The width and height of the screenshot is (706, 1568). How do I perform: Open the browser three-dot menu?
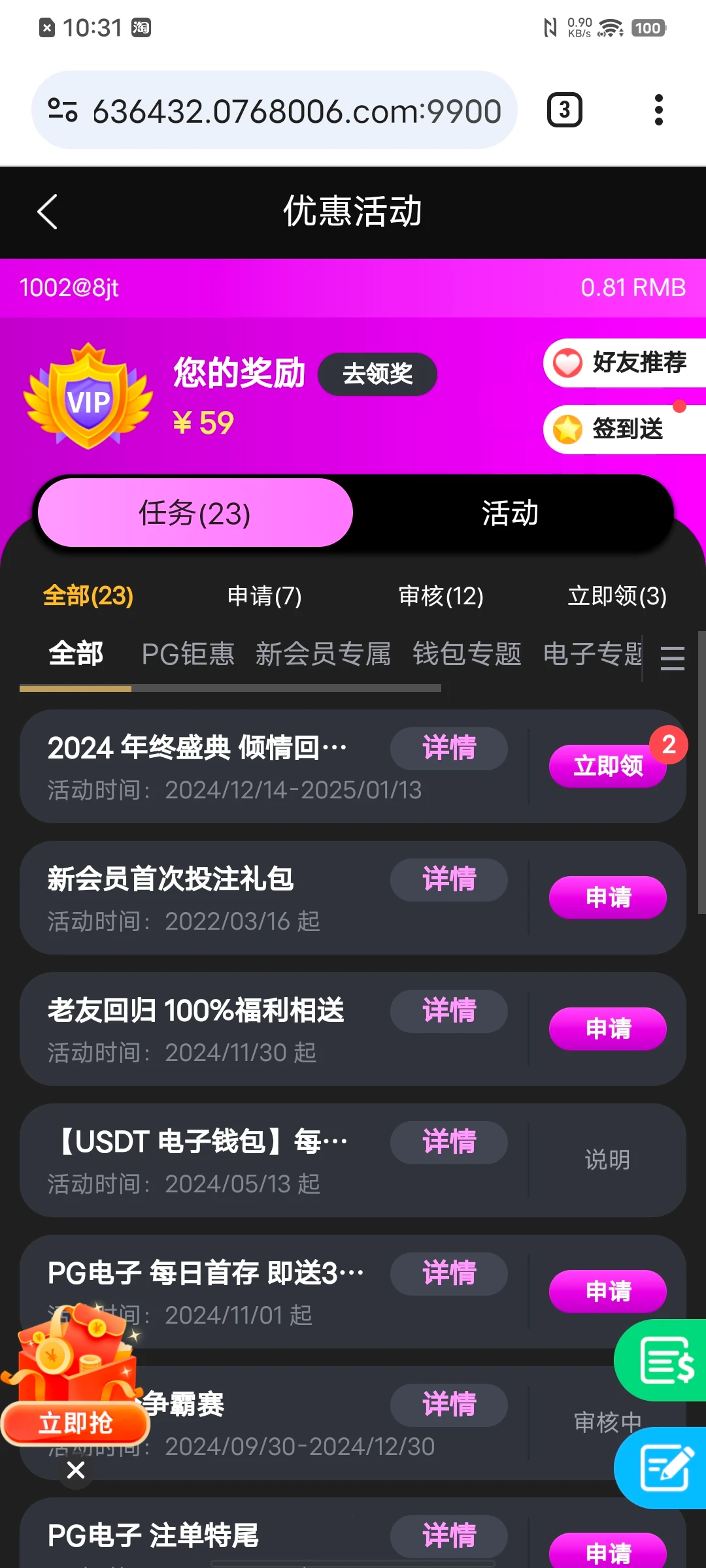[658, 109]
